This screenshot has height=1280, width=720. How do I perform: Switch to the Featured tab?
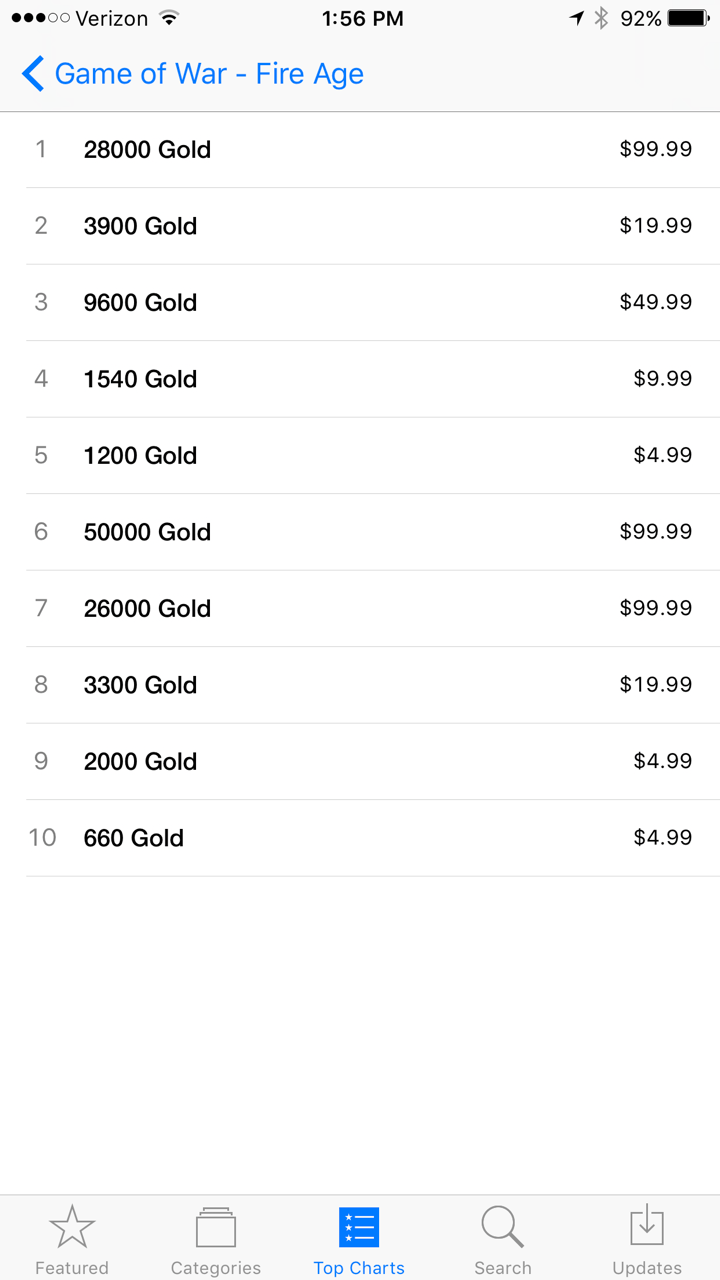(72, 1239)
